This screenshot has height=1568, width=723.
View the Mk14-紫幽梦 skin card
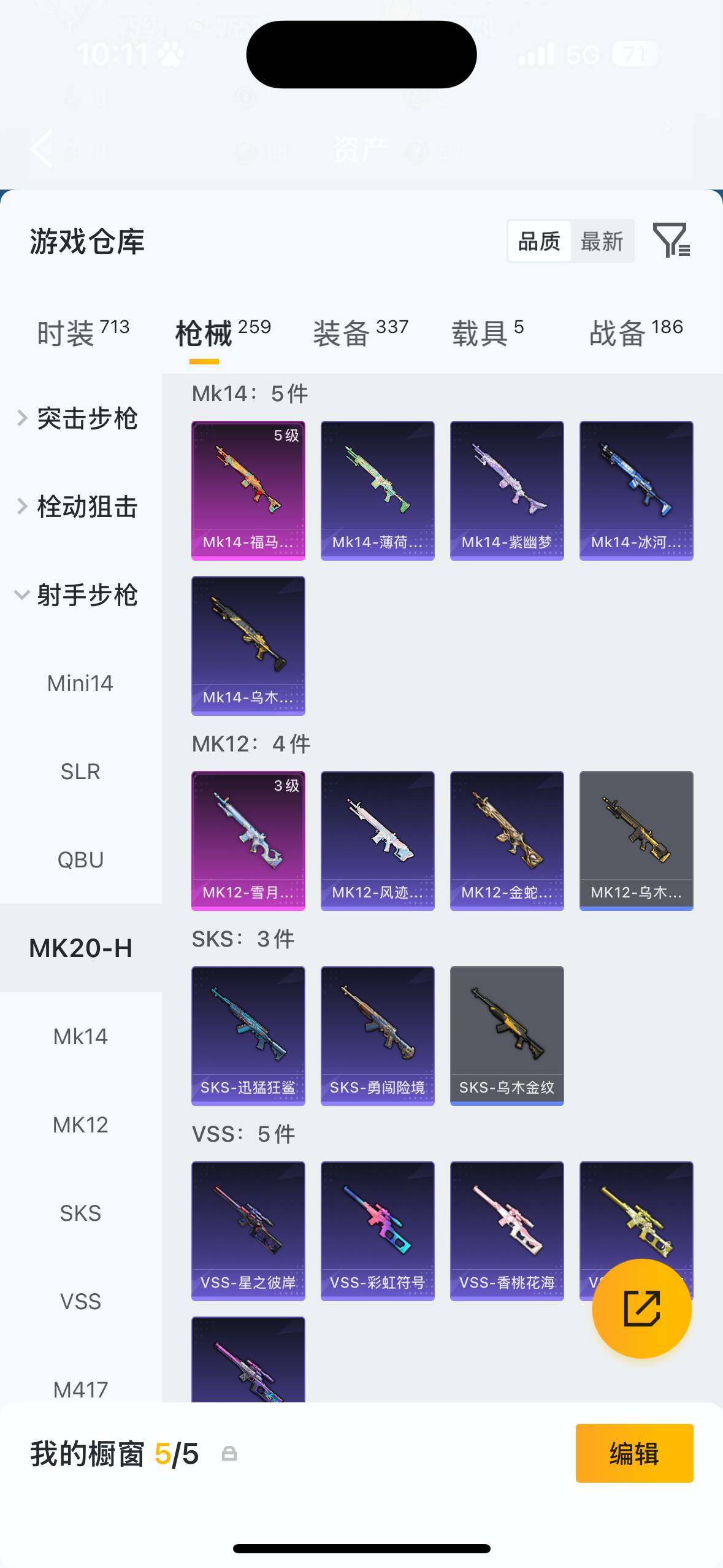tap(507, 490)
